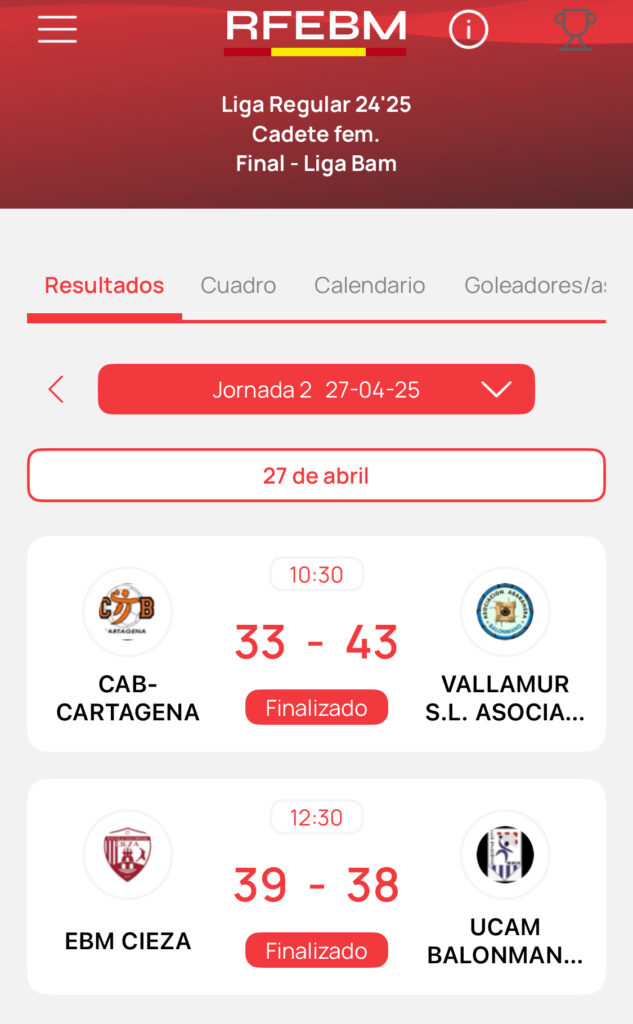Select the Resultados tab
Viewport: 633px width, 1024px height.
click(x=104, y=285)
